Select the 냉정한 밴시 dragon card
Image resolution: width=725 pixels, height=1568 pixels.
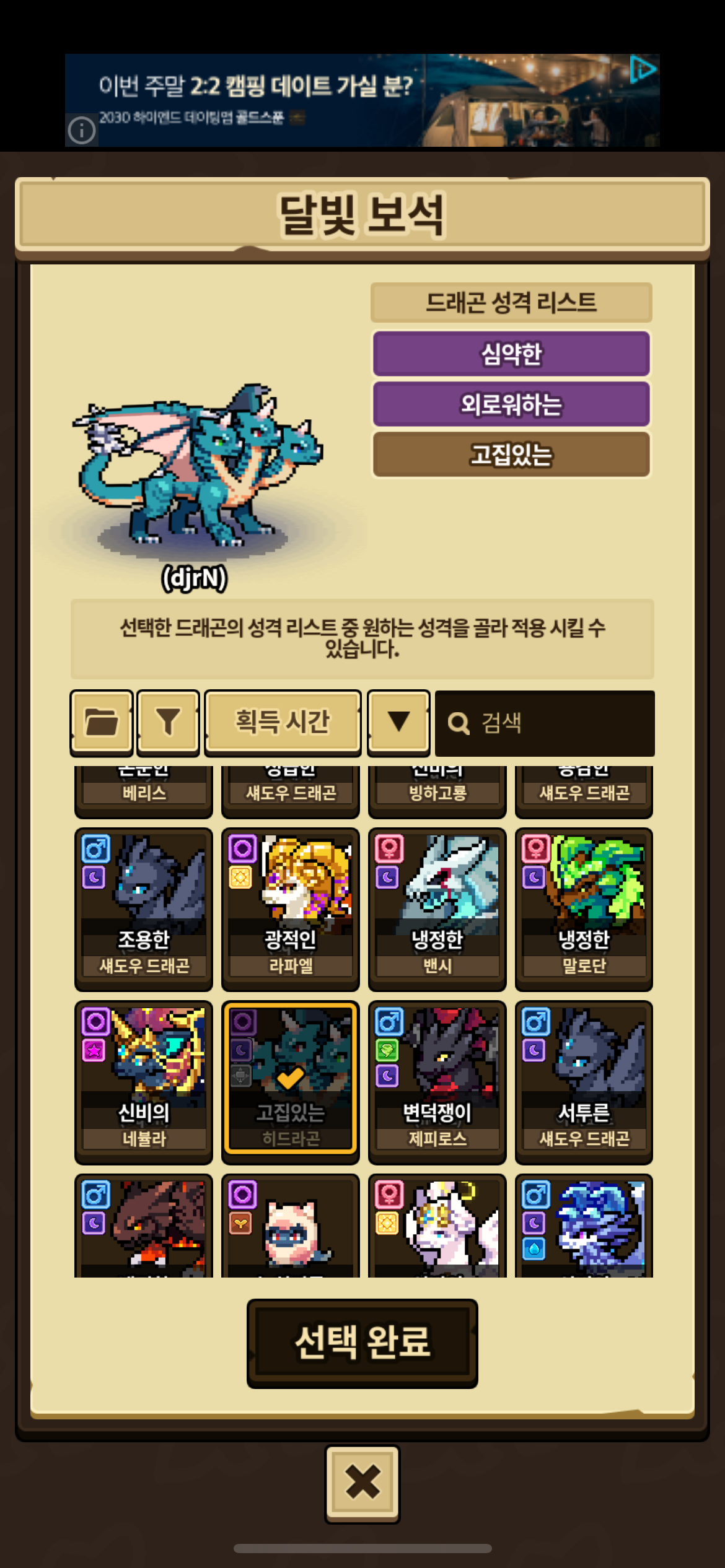pos(437,909)
